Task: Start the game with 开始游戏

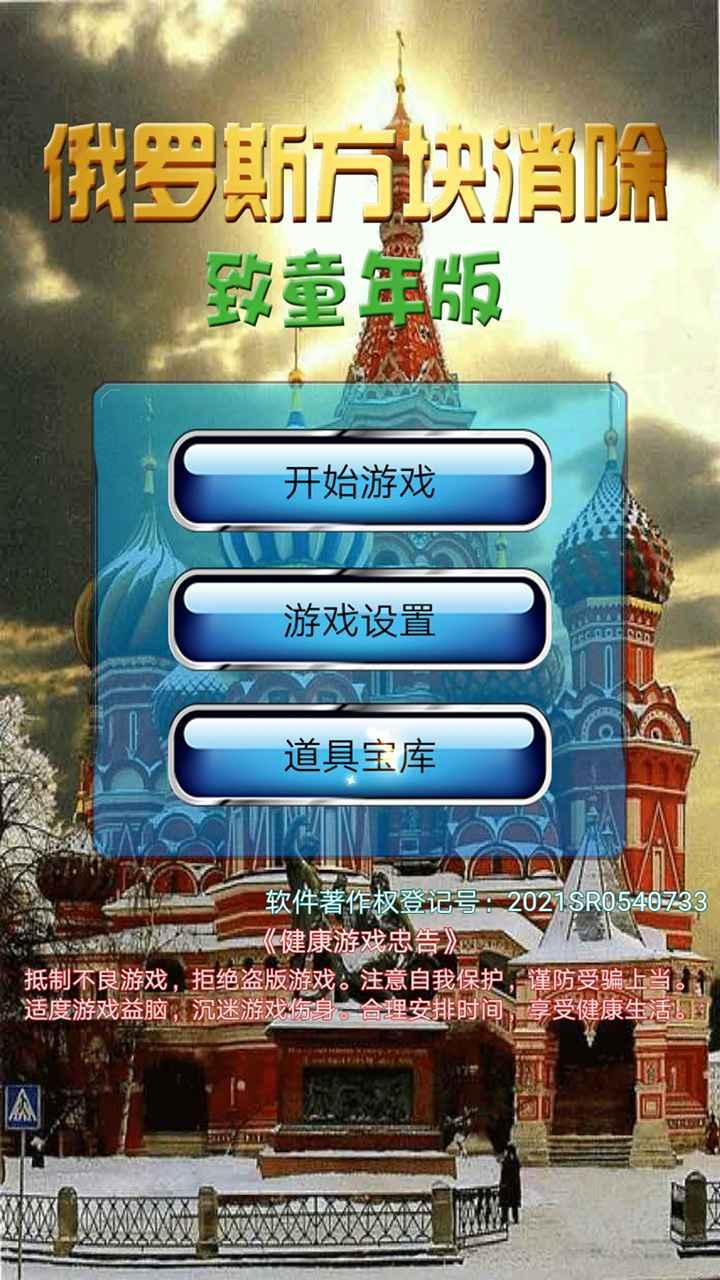Action: [360, 481]
